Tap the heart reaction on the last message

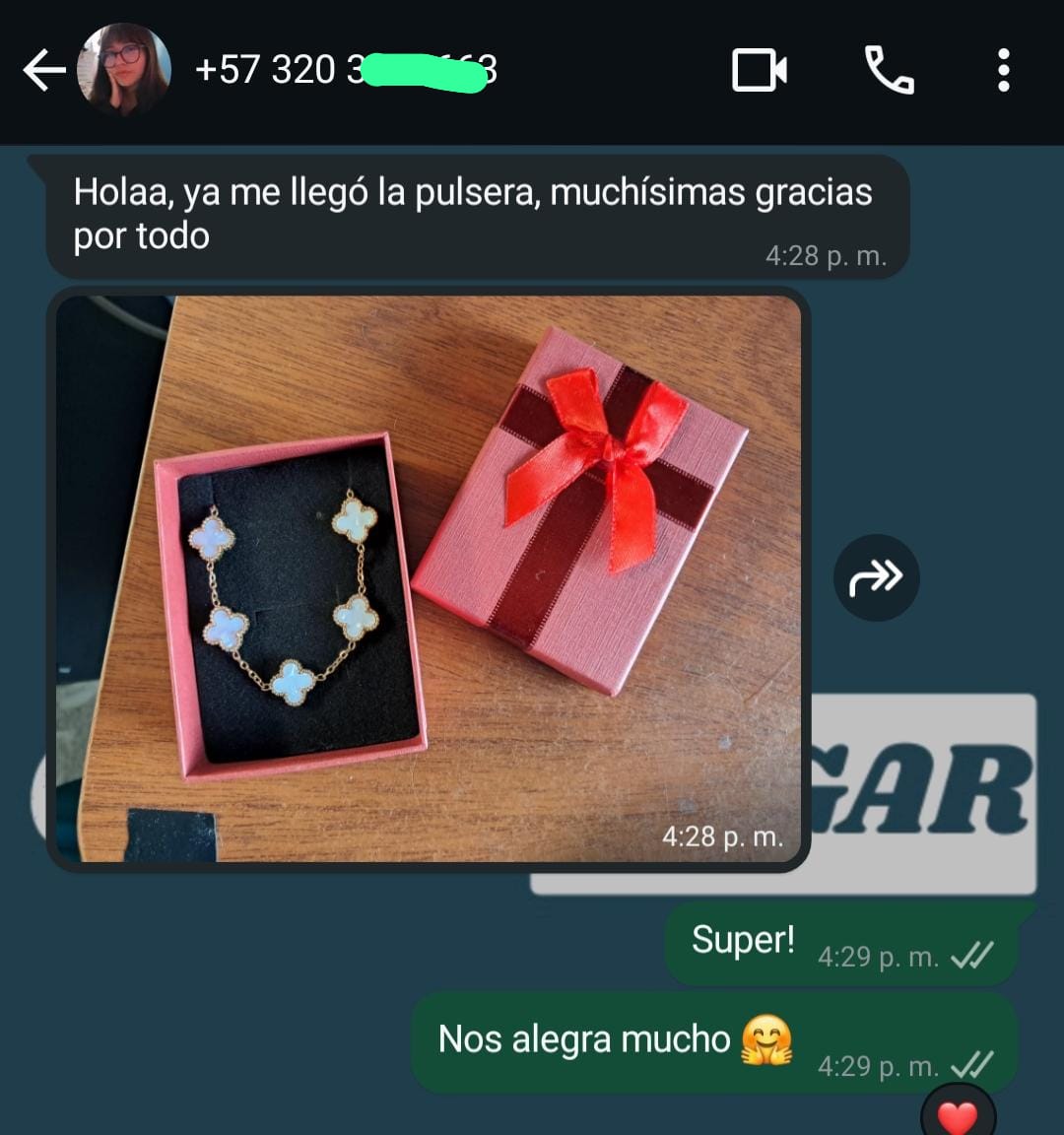click(957, 1116)
